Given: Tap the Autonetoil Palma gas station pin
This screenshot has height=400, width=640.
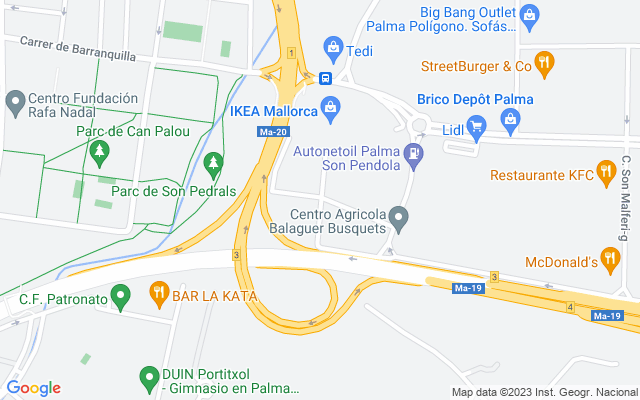Looking at the screenshot, I should tap(415, 153).
